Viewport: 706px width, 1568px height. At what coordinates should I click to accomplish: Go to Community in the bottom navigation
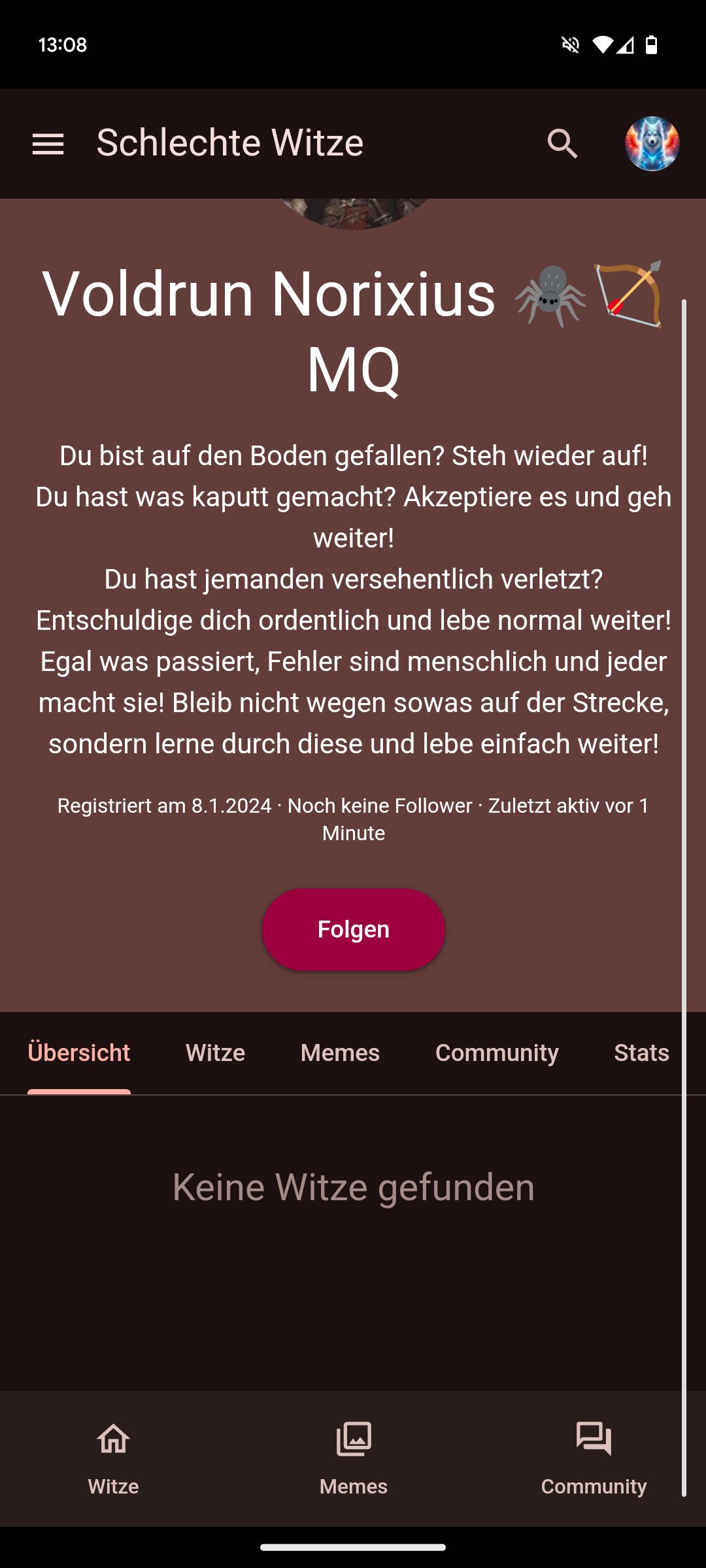coord(594,1458)
